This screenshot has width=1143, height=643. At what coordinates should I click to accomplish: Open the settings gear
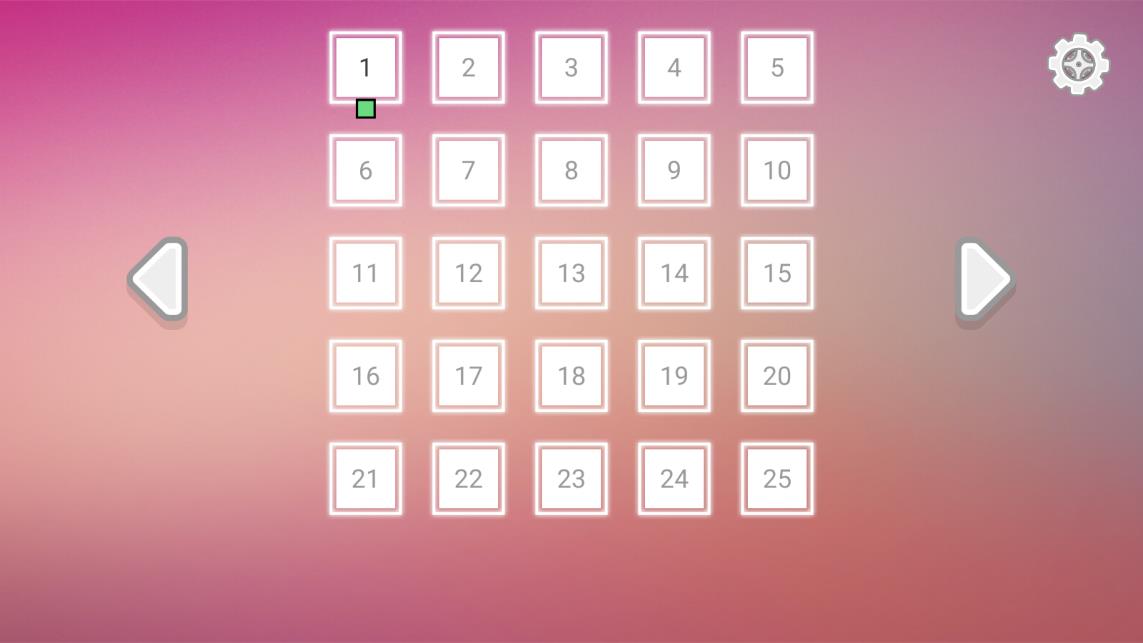click(x=1078, y=65)
